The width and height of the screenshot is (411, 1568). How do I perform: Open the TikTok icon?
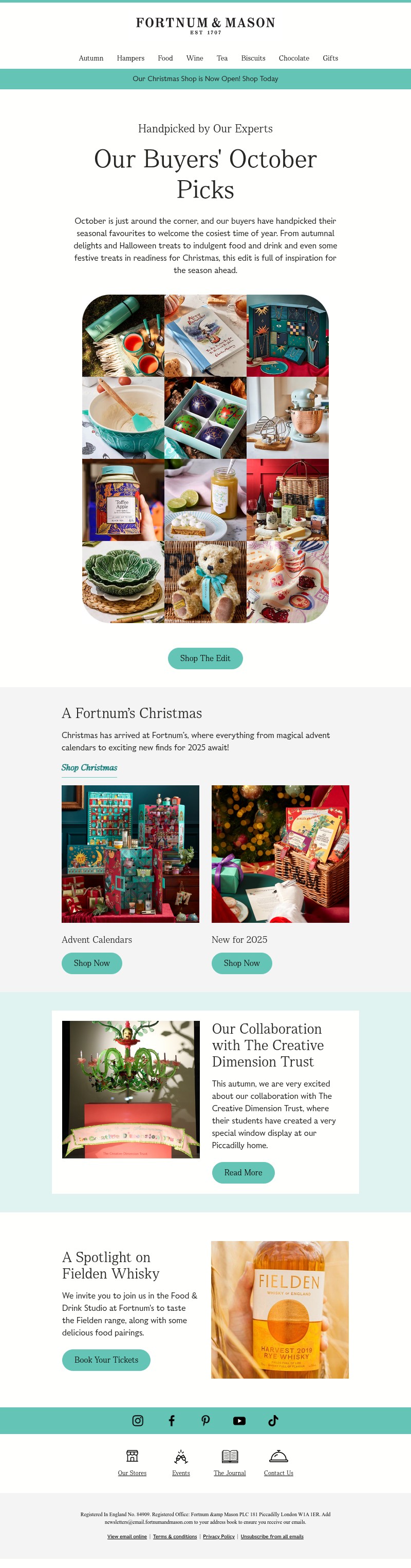pos(273,1420)
